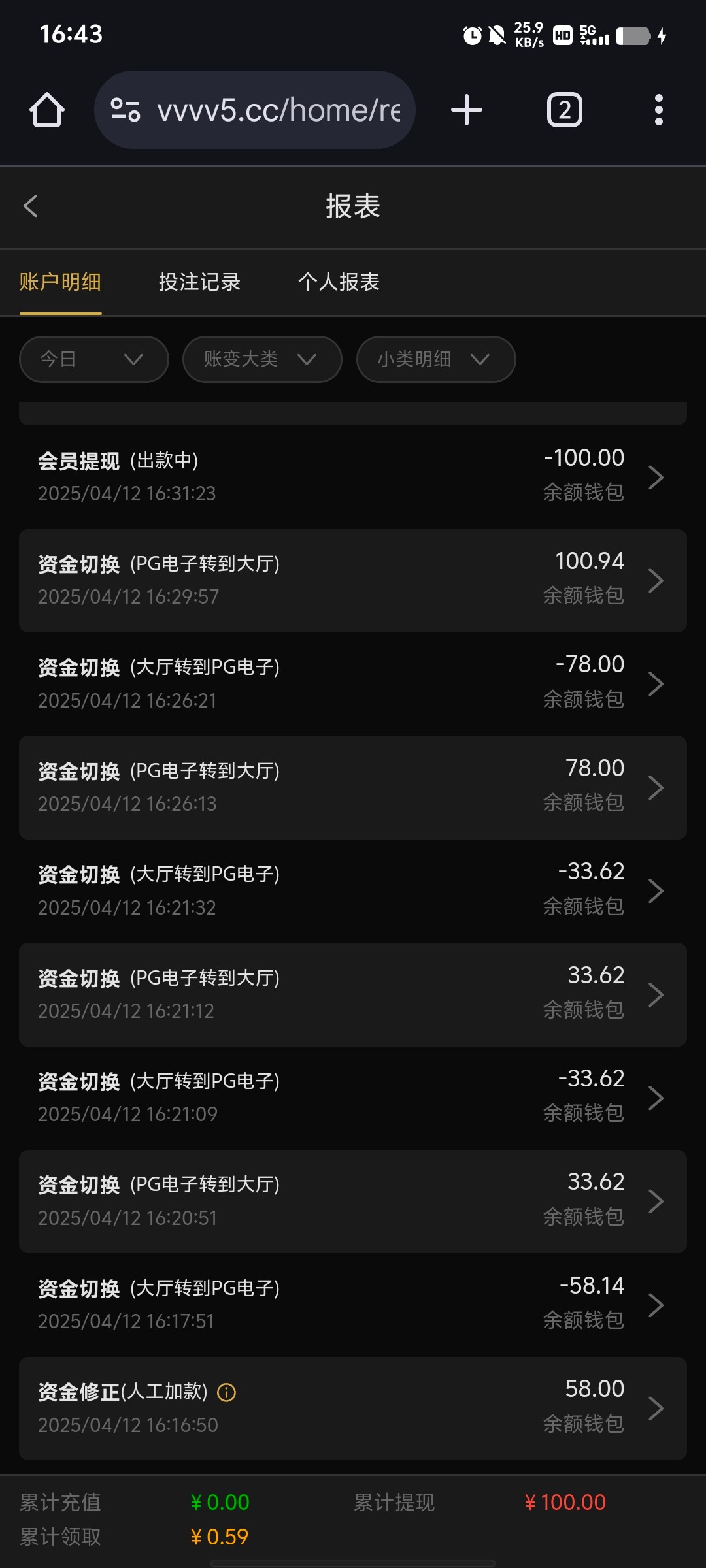Open the 会员提现 -100.00 record
This screenshot has width=706, height=1568.
pyautogui.click(x=353, y=477)
